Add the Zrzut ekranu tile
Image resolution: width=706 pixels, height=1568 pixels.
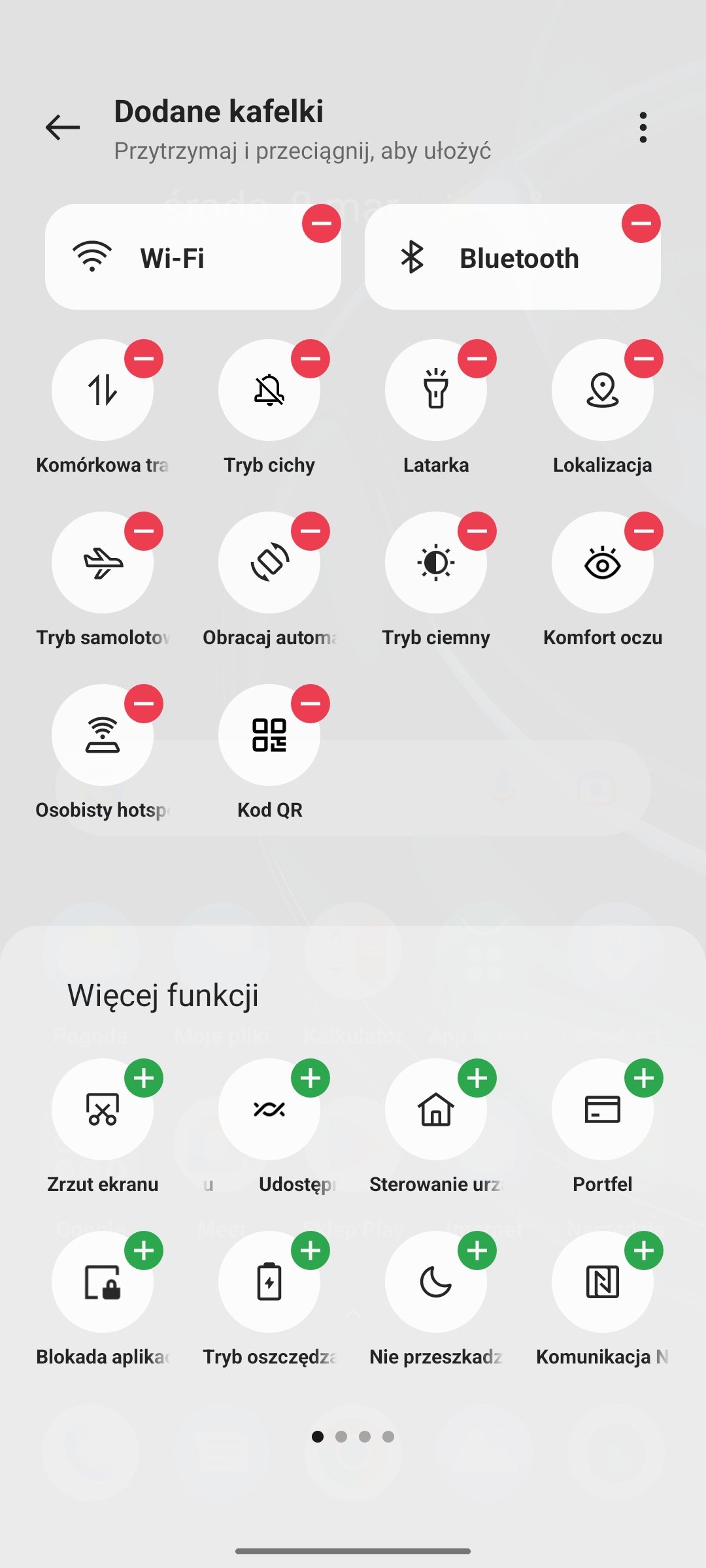(x=144, y=1078)
